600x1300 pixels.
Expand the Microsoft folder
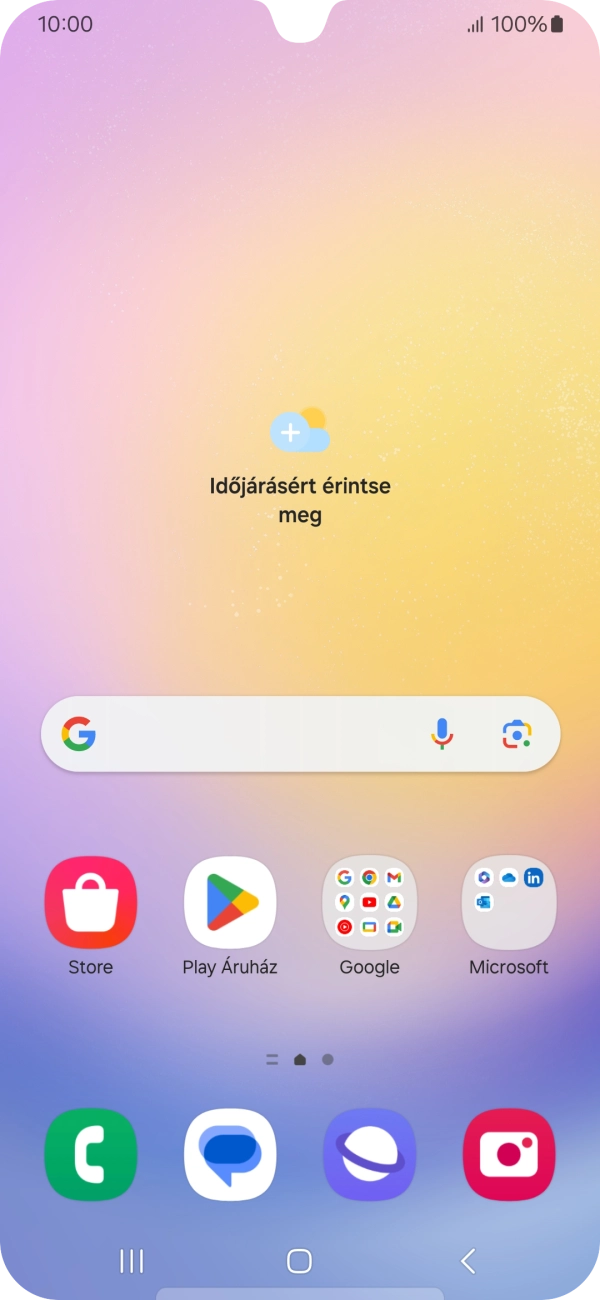click(509, 902)
